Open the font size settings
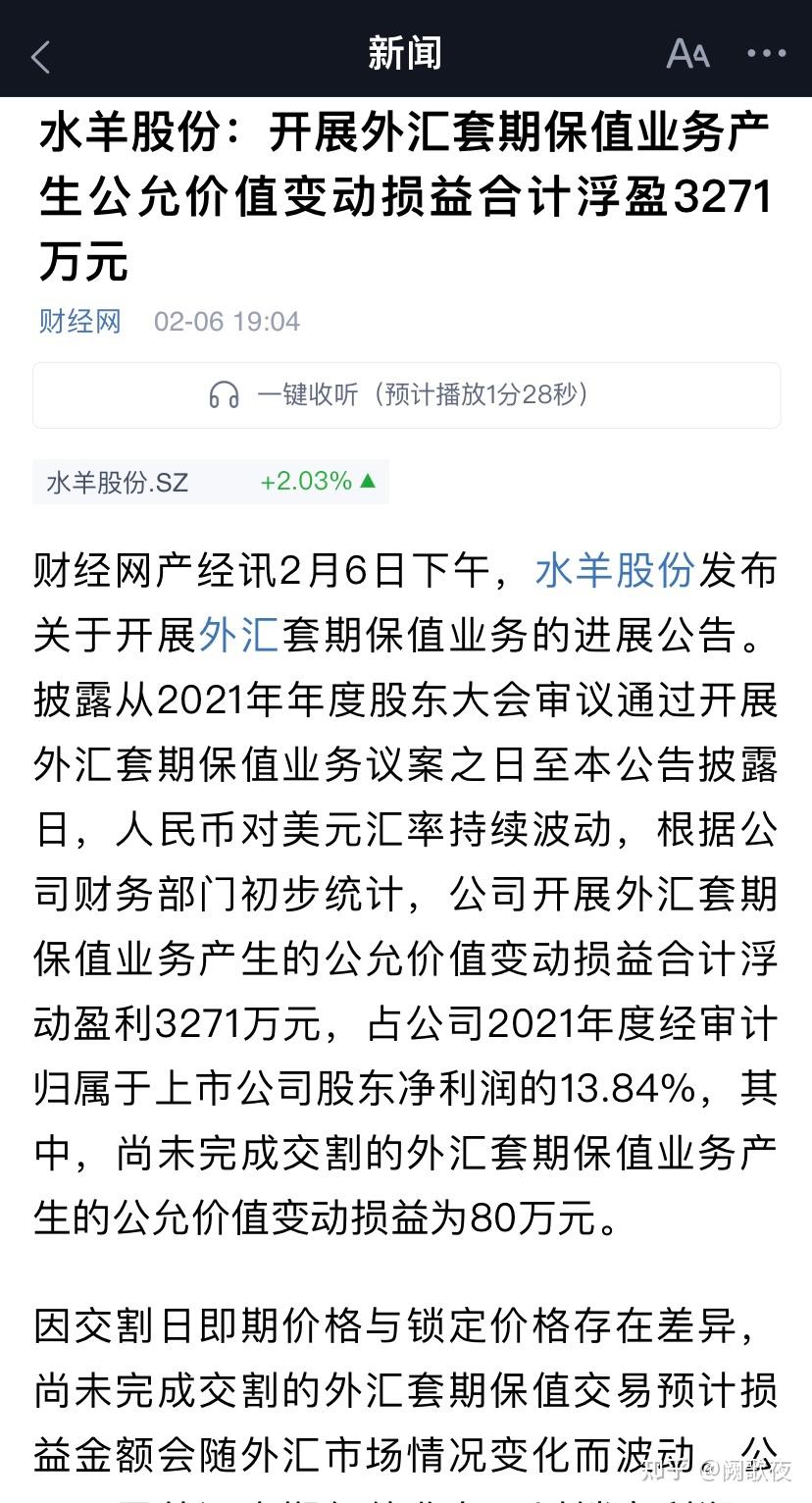Viewport: 812px width, 1503px height. click(686, 54)
